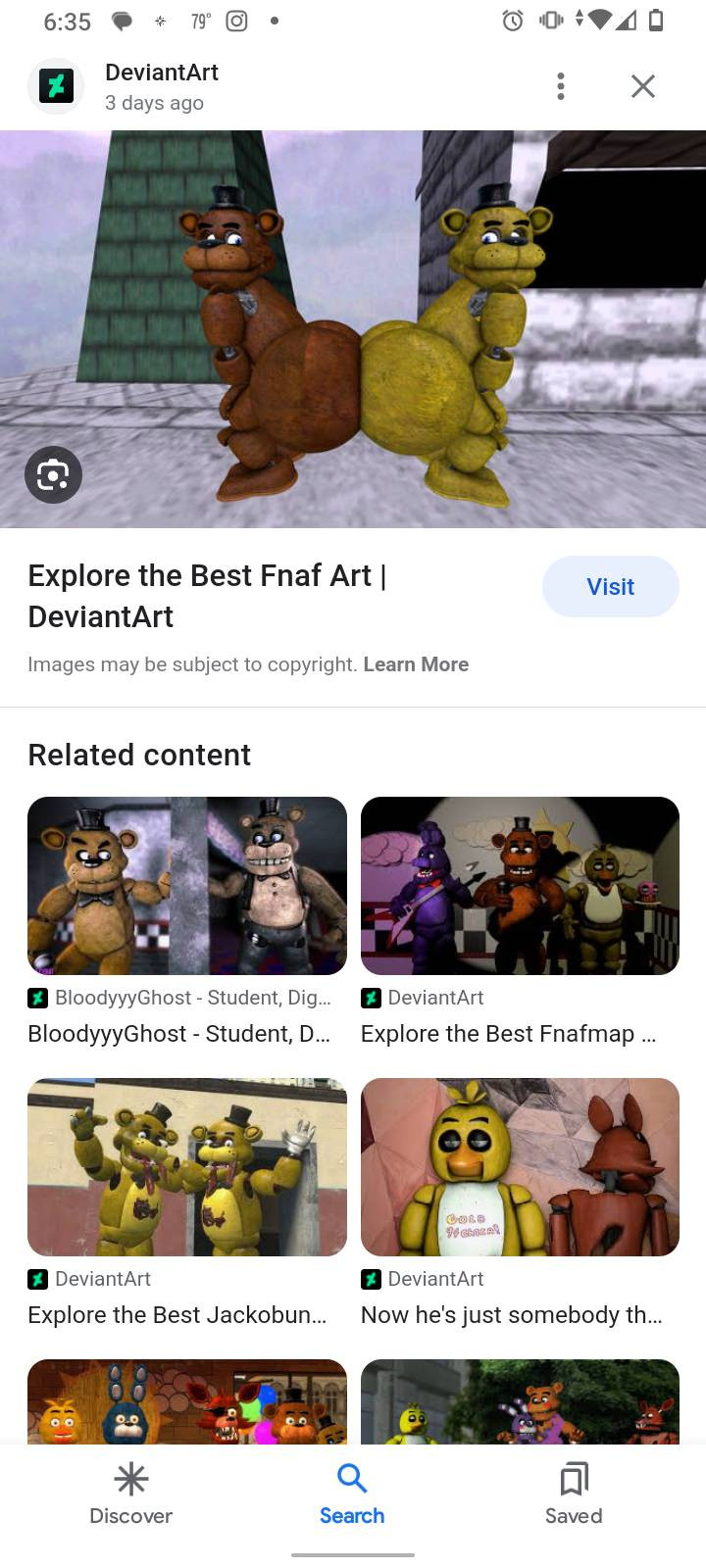706x1568 pixels.
Task: Open the three-dot overflow menu
Action: [560, 86]
